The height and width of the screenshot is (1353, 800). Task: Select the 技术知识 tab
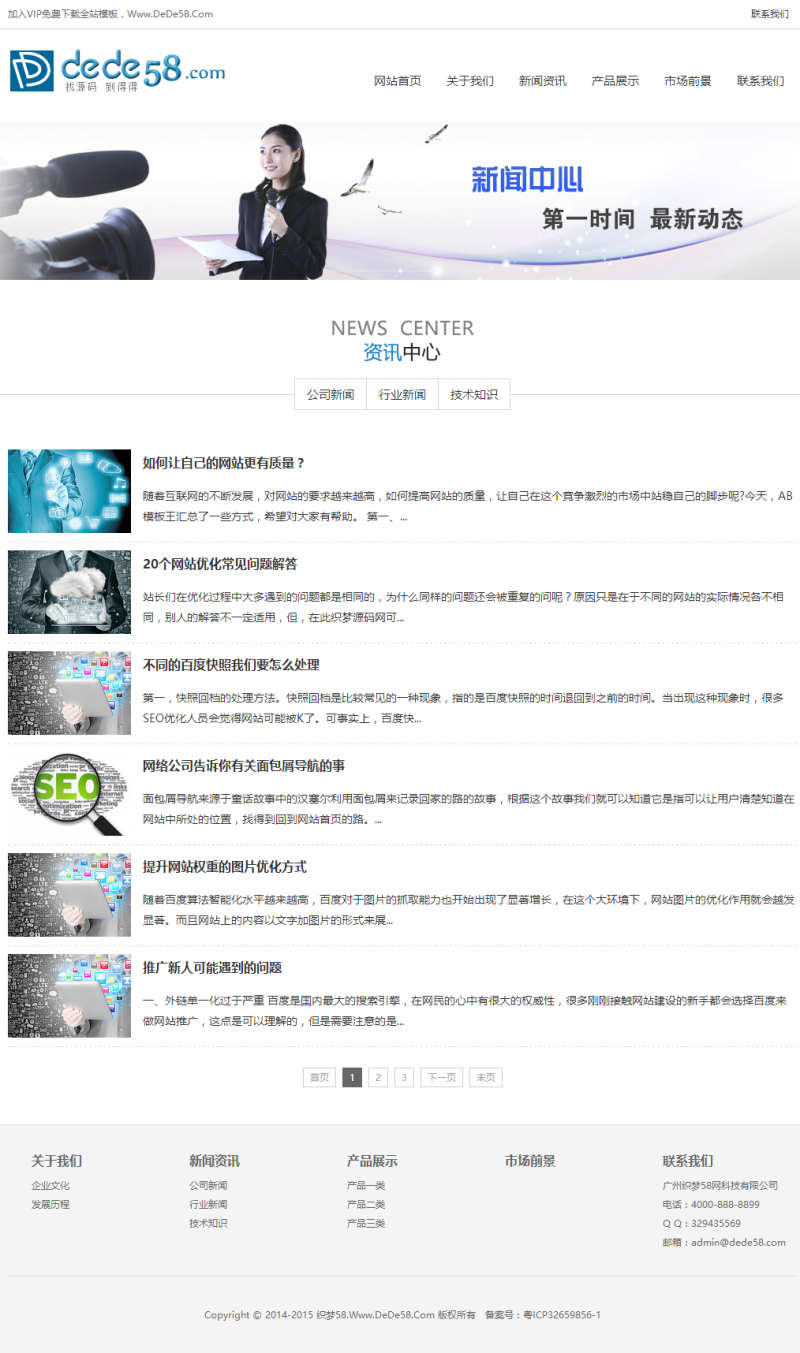(474, 395)
